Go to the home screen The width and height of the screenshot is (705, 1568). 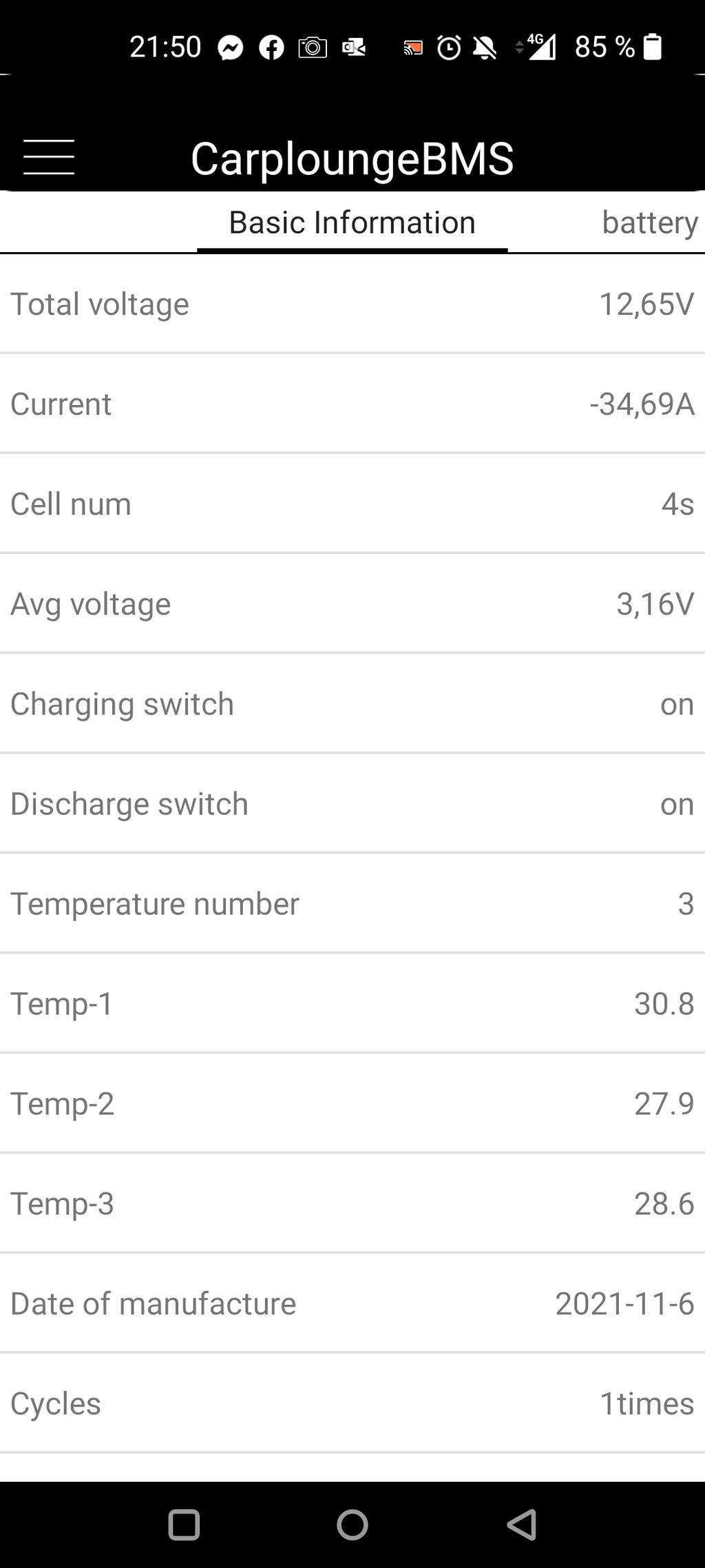pos(352,1524)
